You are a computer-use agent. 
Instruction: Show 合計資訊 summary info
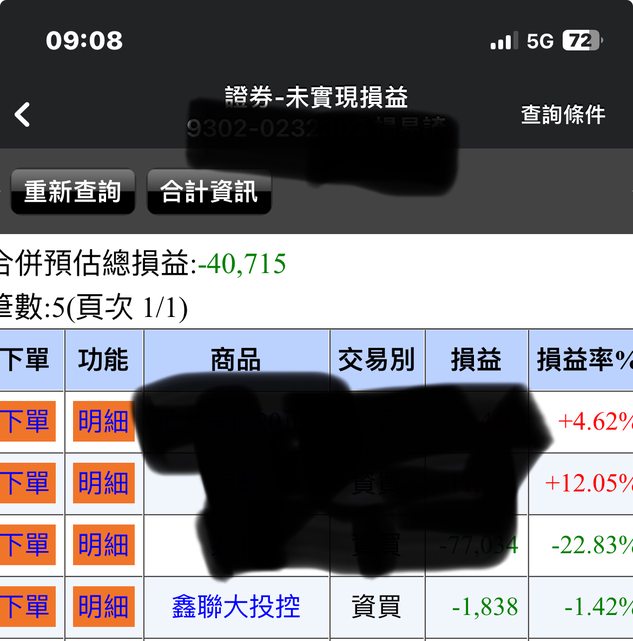pyautogui.click(x=209, y=191)
